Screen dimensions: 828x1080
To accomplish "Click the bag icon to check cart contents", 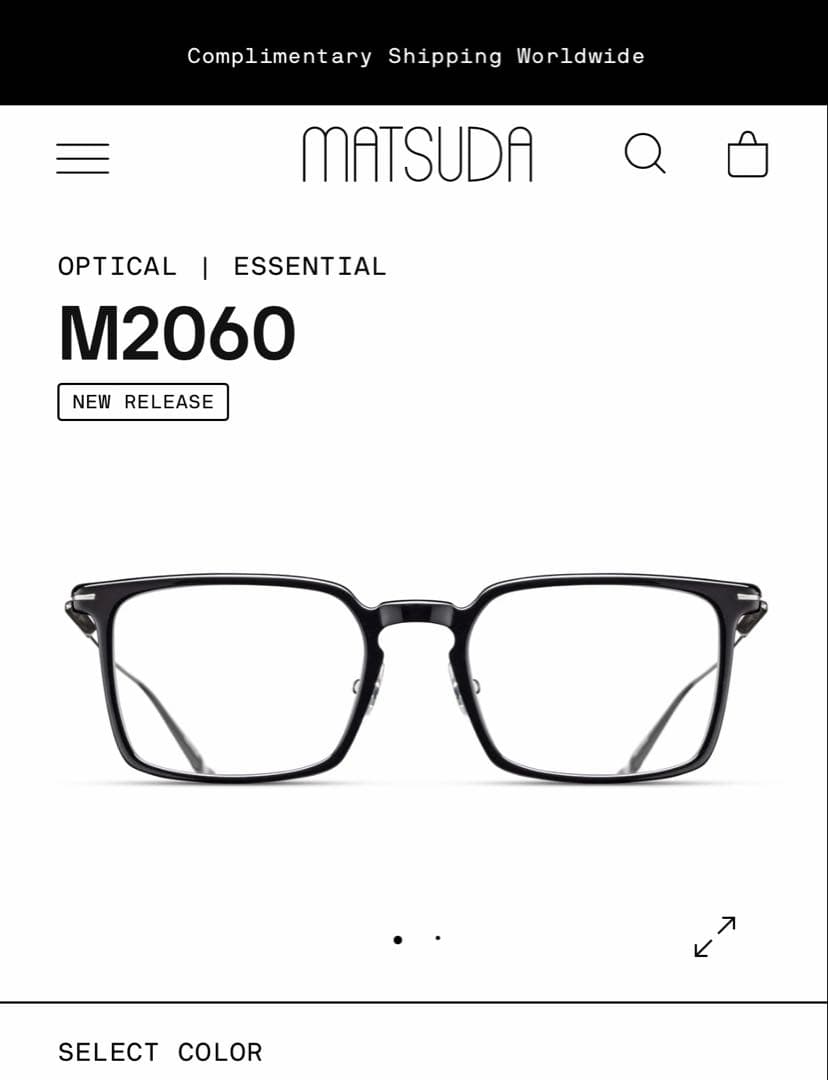I will (x=747, y=155).
